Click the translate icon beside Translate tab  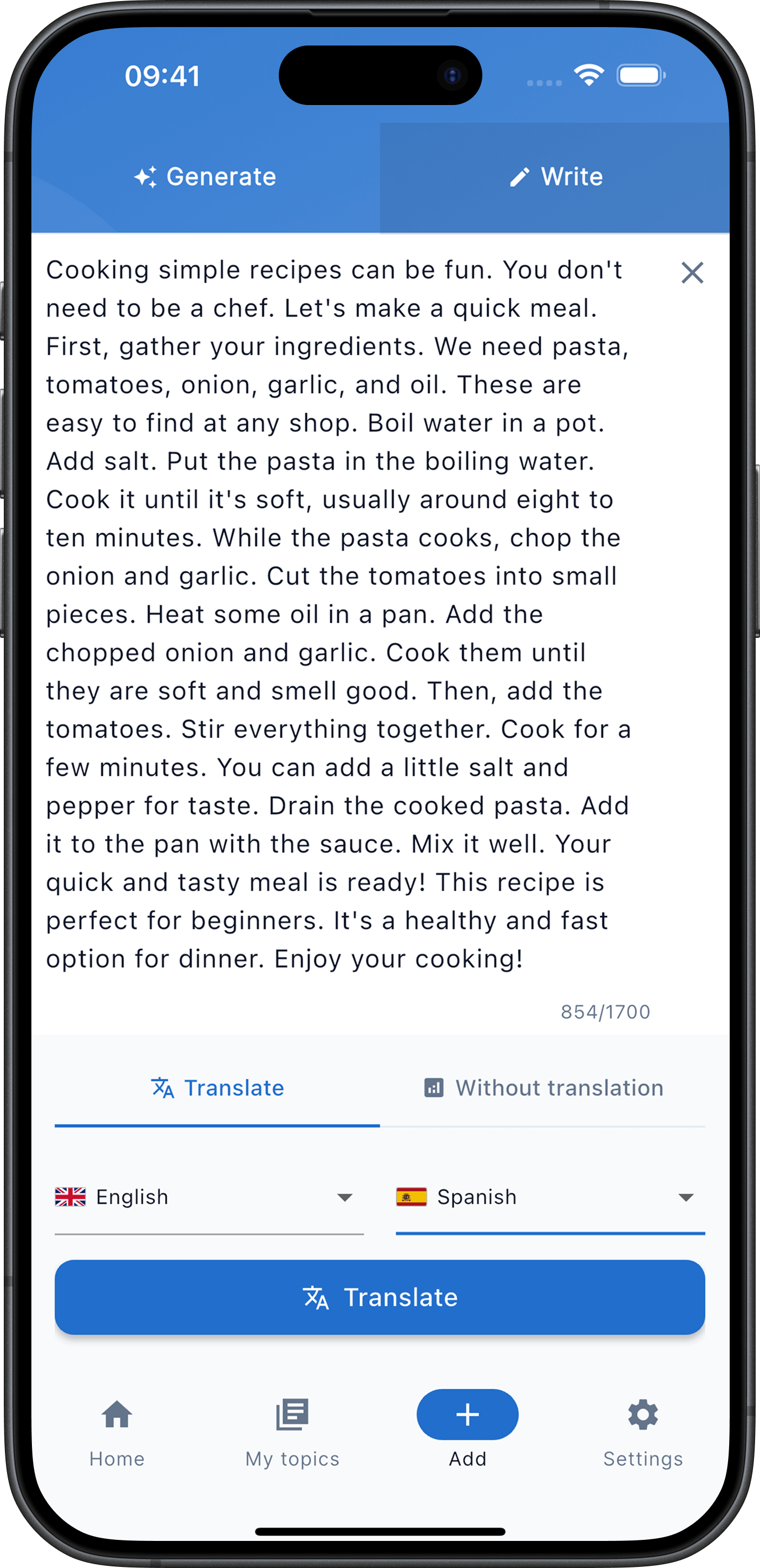[x=162, y=1088]
